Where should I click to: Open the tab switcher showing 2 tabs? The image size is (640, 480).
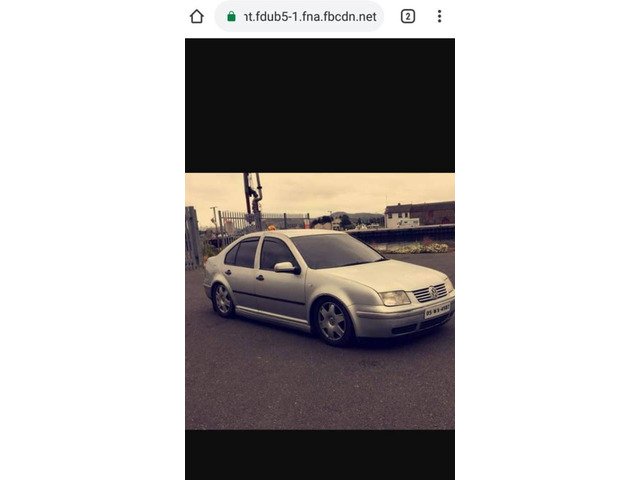point(408,16)
